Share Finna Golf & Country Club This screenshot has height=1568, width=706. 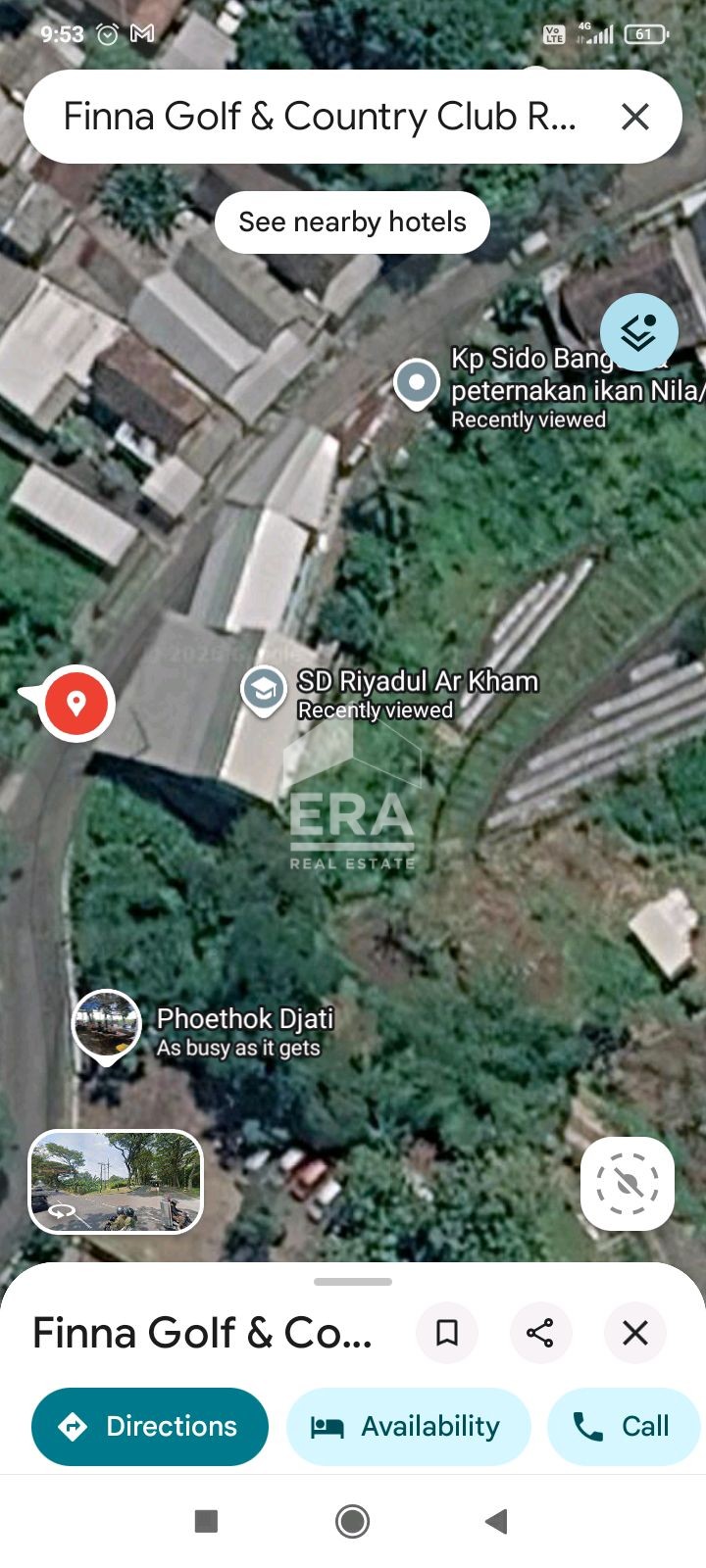click(540, 1333)
